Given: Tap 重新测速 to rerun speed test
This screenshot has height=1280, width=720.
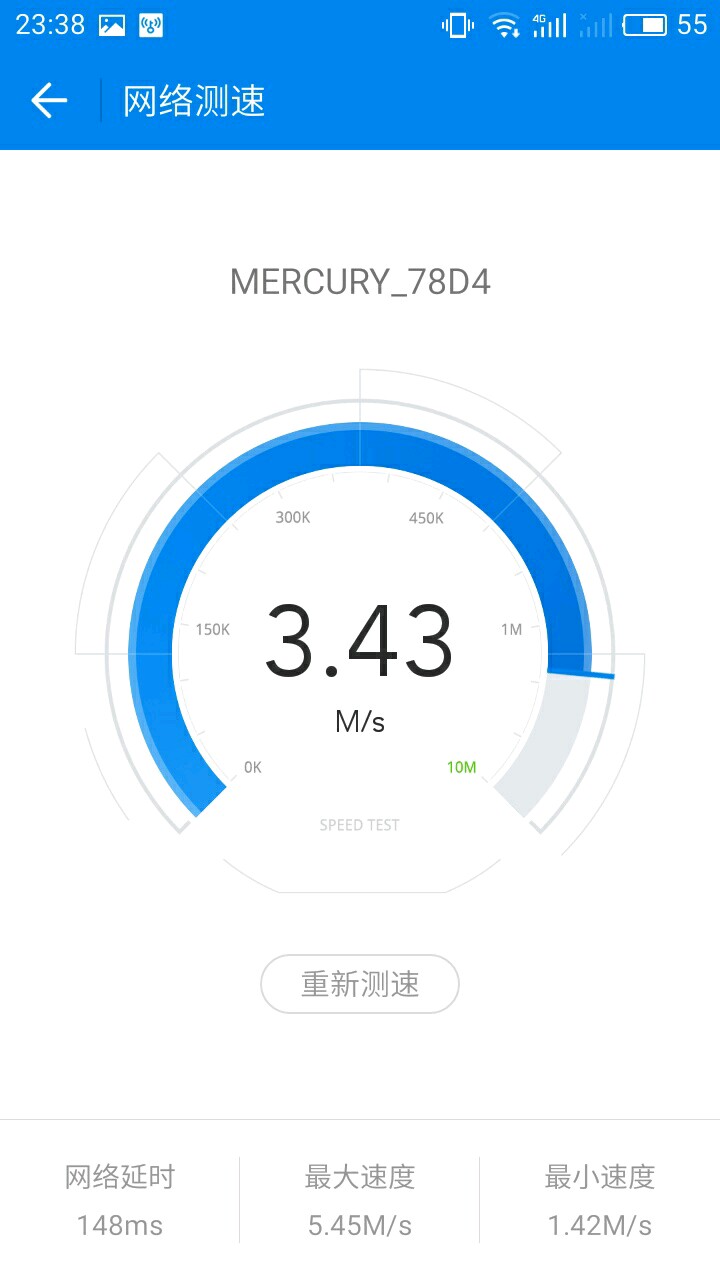Looking at the screenshot, I should [x=360, y=984].
